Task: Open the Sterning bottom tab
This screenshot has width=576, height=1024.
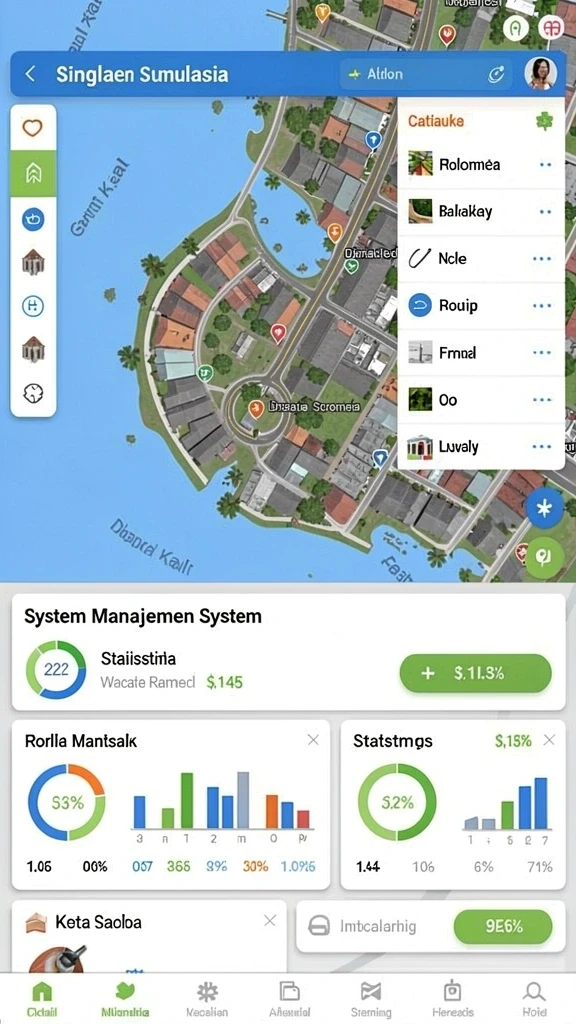Action: click(371, 999)
